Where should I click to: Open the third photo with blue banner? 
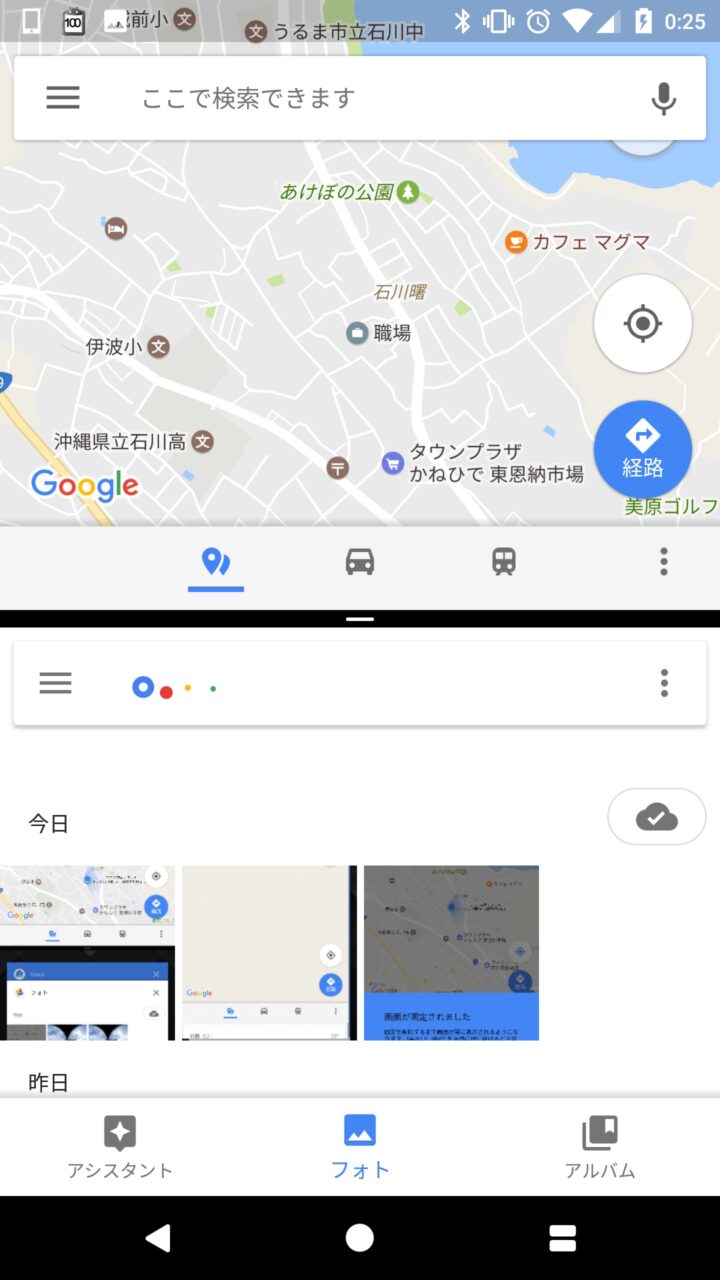click(451, 952)
